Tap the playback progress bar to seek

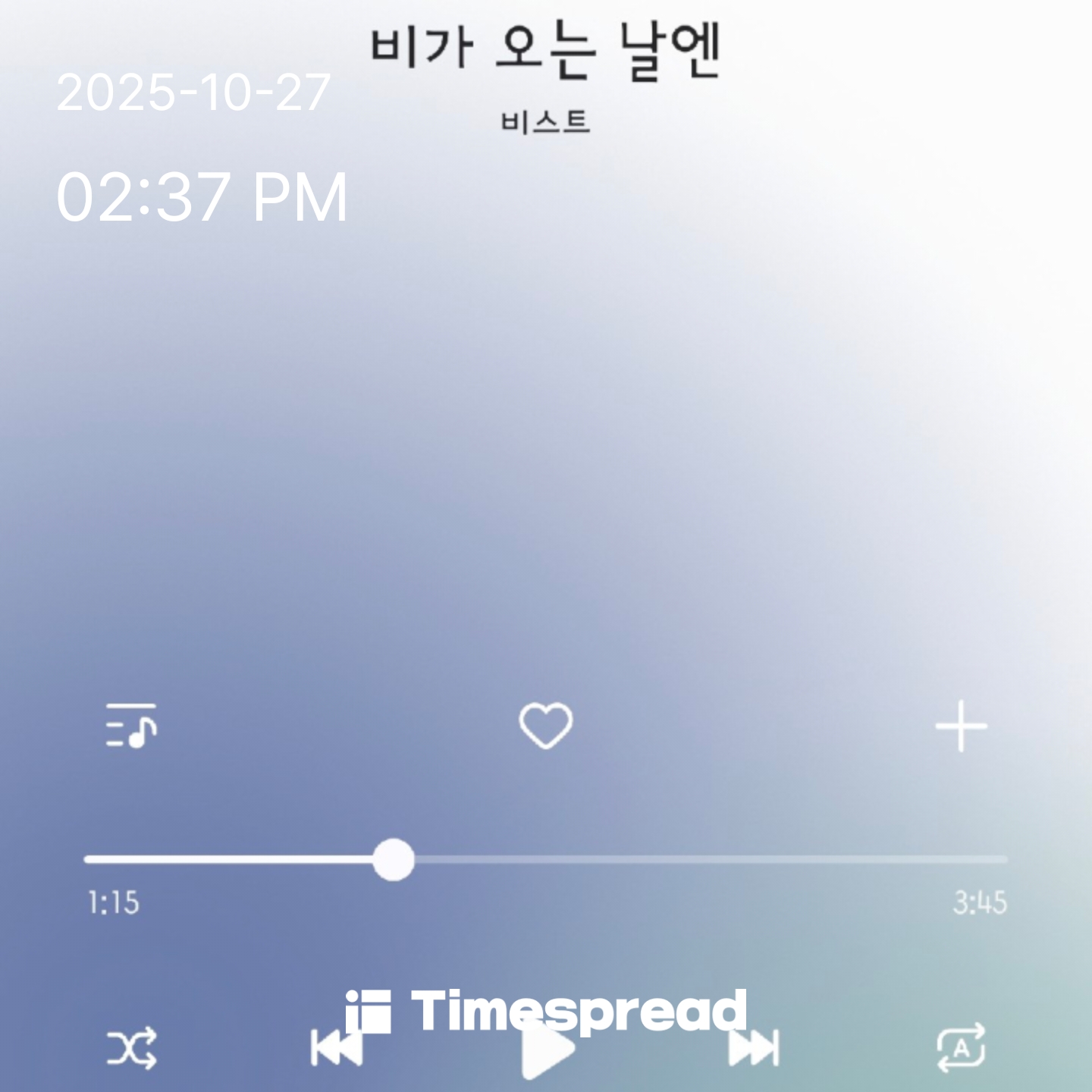[x=682, y=859]
